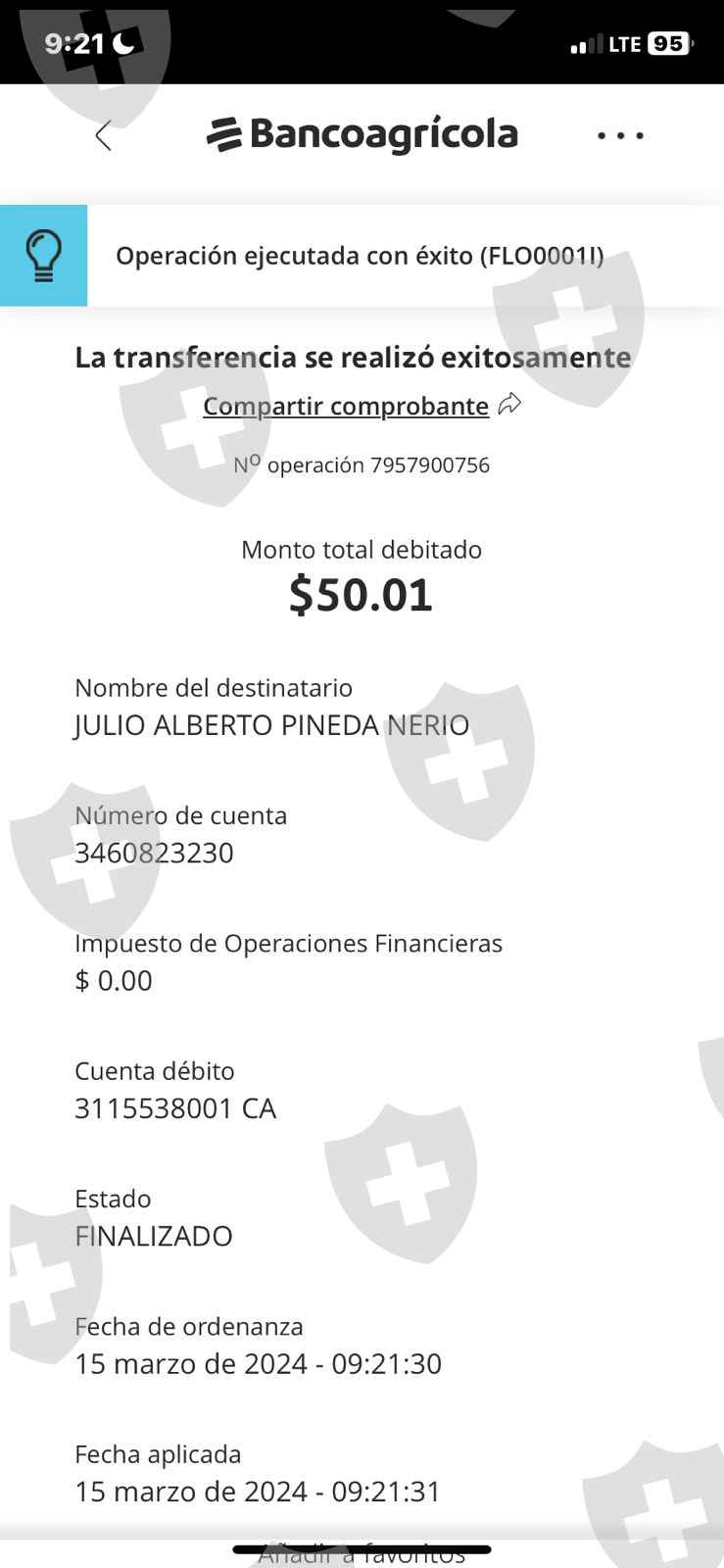This screenshot has height=1568, width=724.
Task: Tap the share arrow icon beside Compartir comprobante
Action: (x=509, y=405)
